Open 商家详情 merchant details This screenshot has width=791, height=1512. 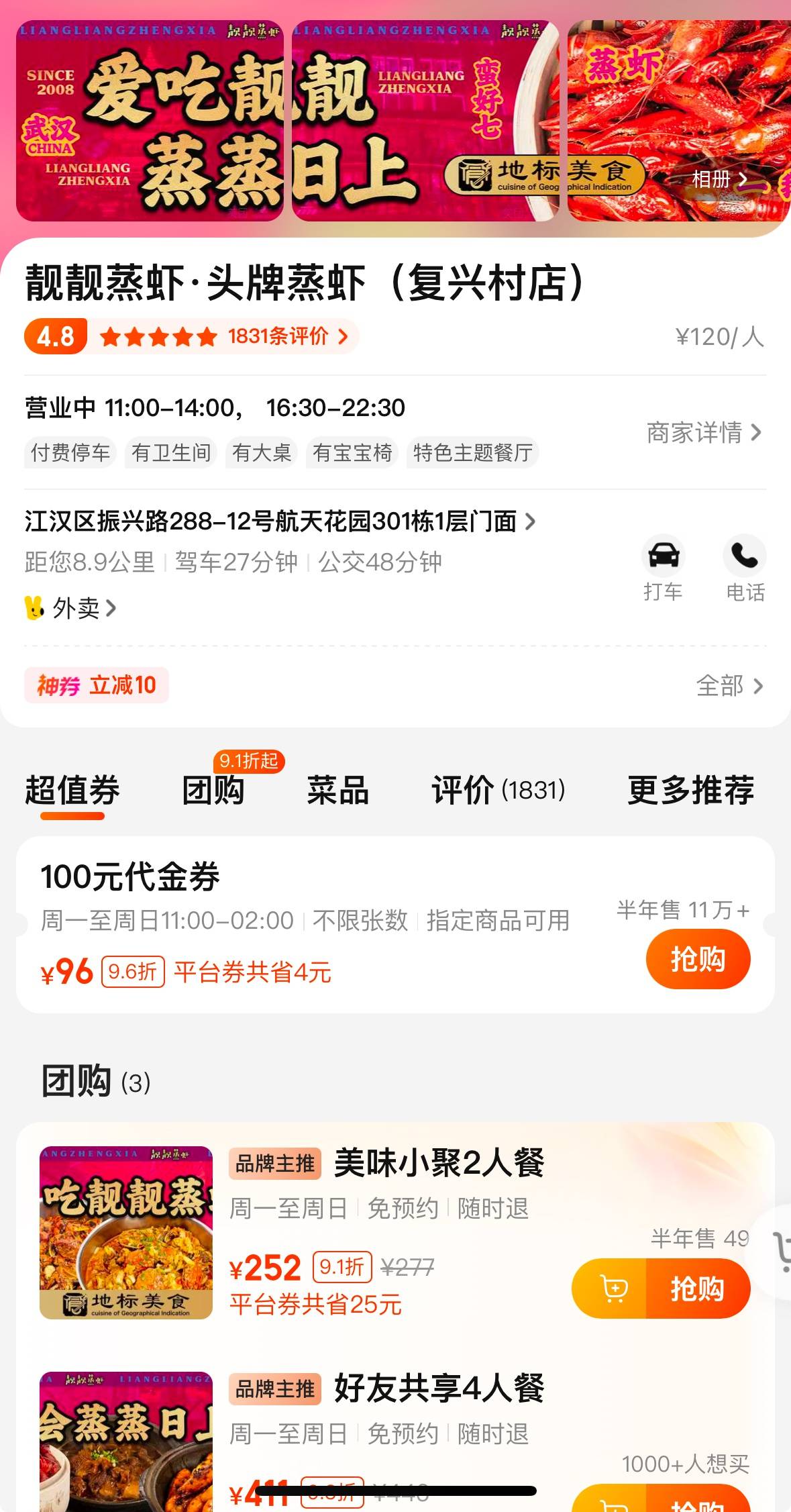pos(704,432)
